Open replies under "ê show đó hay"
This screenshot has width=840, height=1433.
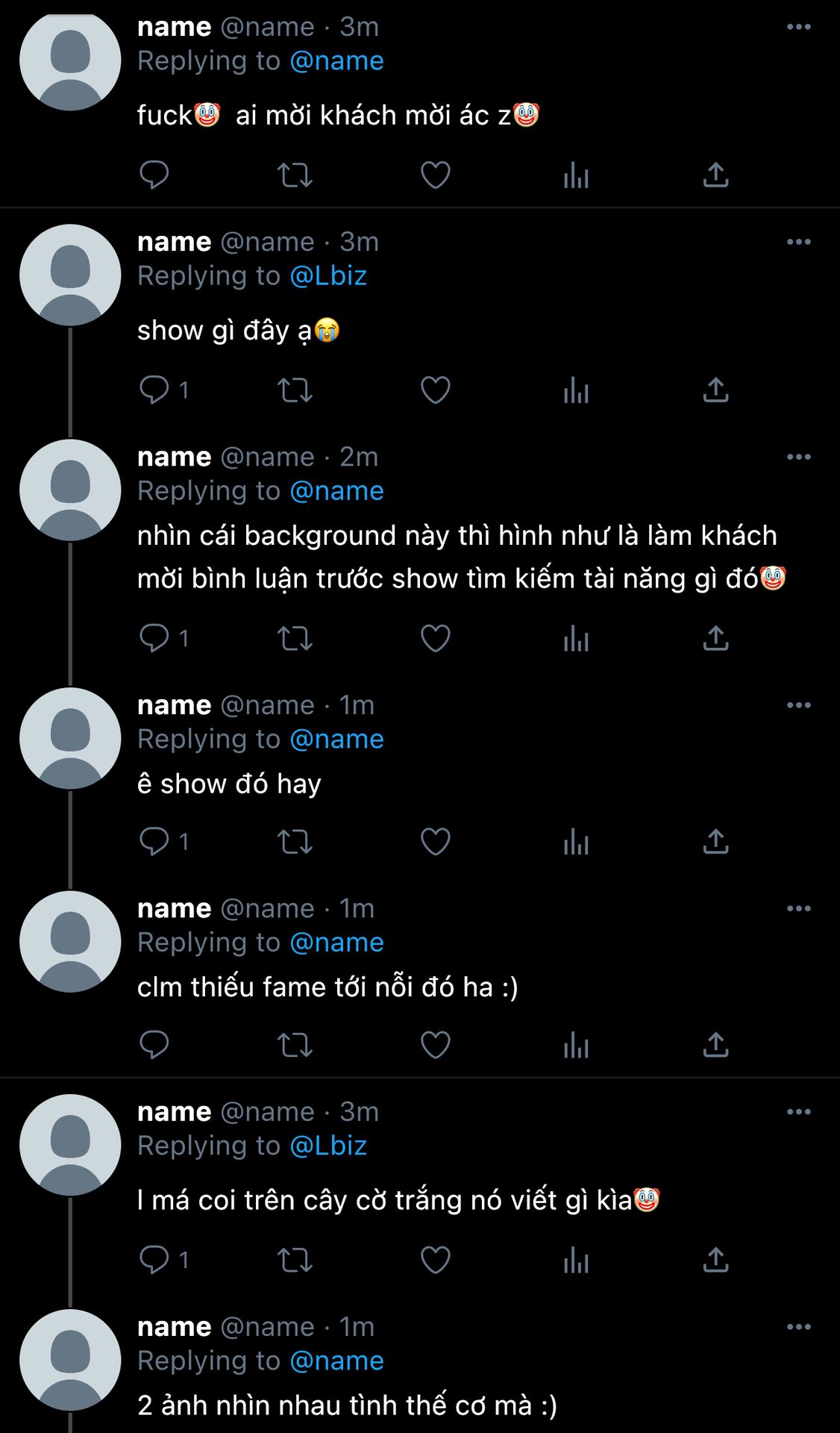pos(164,842)
